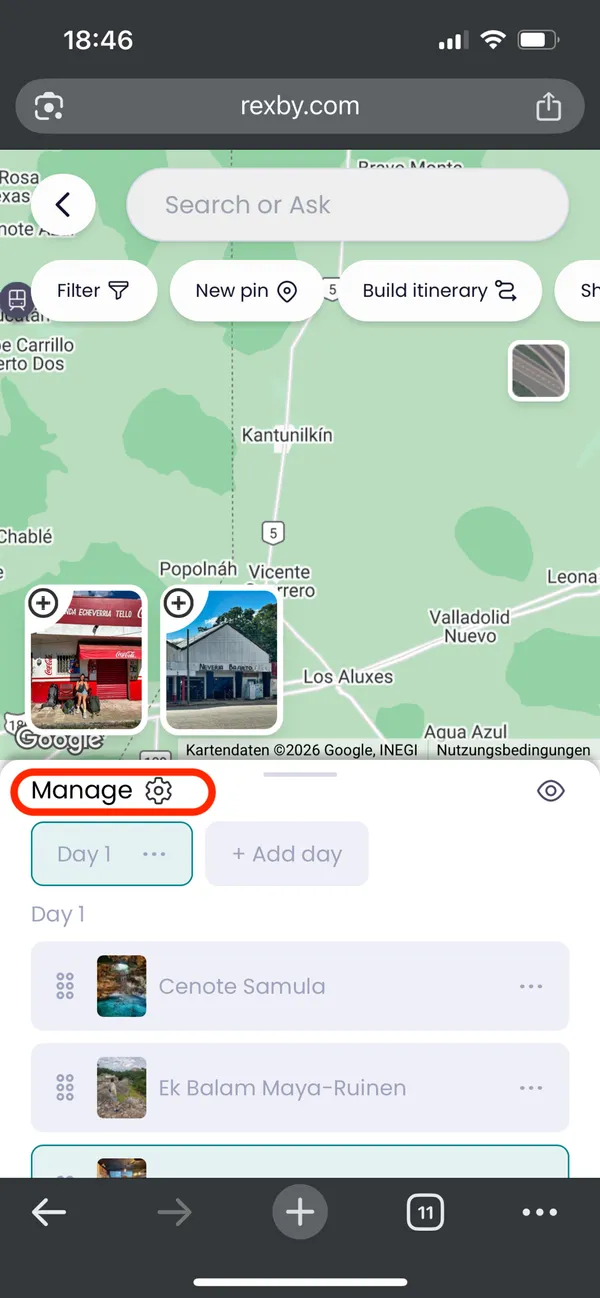Open browser tabs overview
Screen dimensions: 600x1298
coord(425,1213)
